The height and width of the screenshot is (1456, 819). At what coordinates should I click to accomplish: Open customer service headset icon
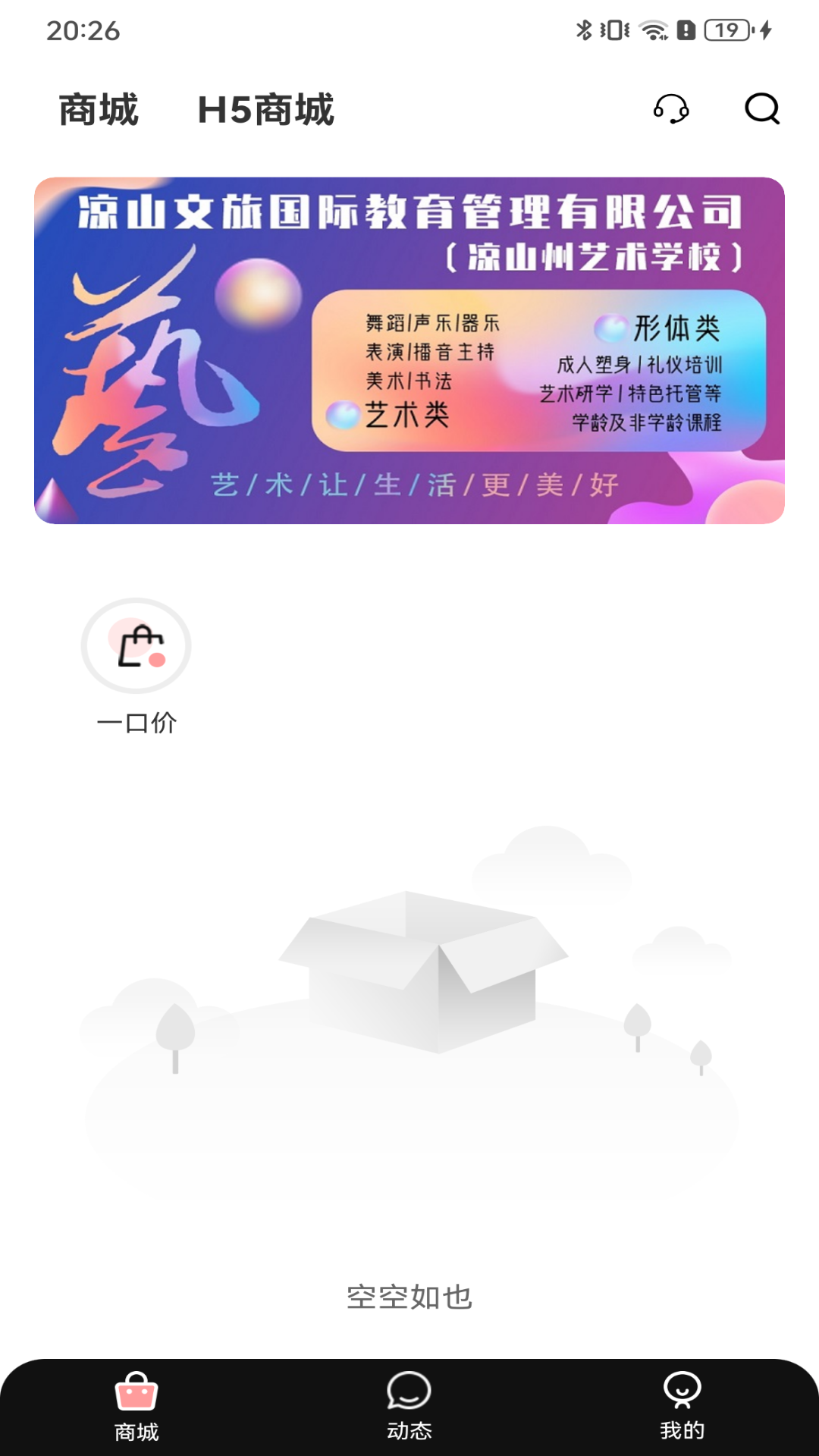tap(671, 109)
